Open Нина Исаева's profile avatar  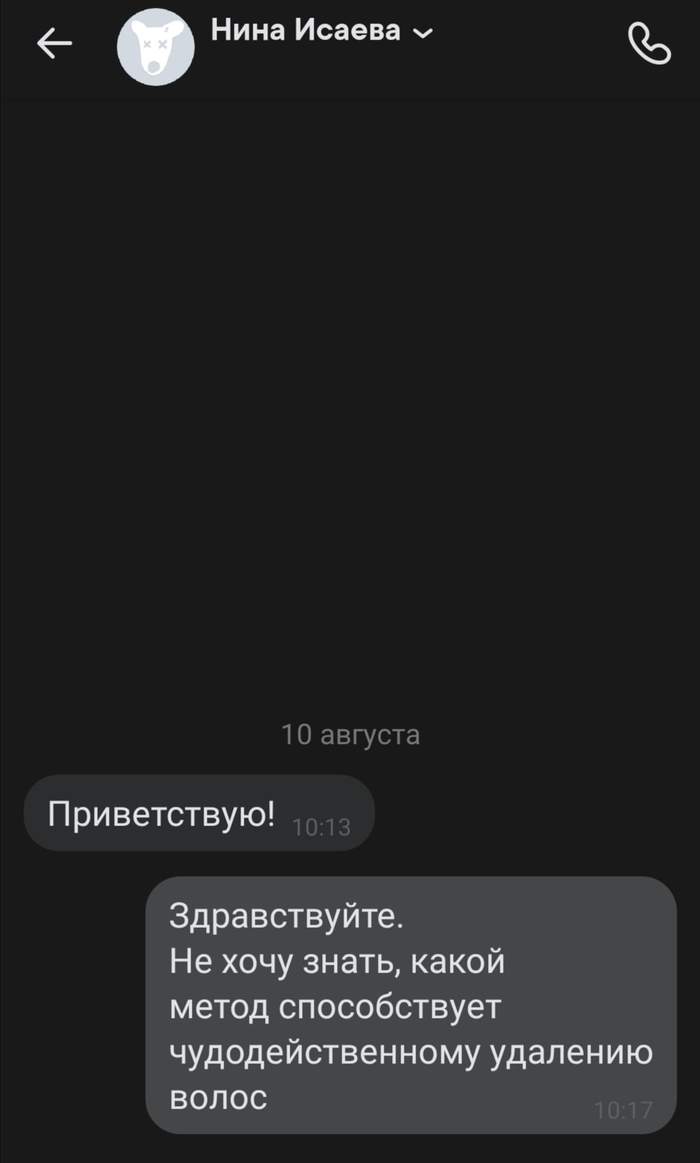coord(155,46)
